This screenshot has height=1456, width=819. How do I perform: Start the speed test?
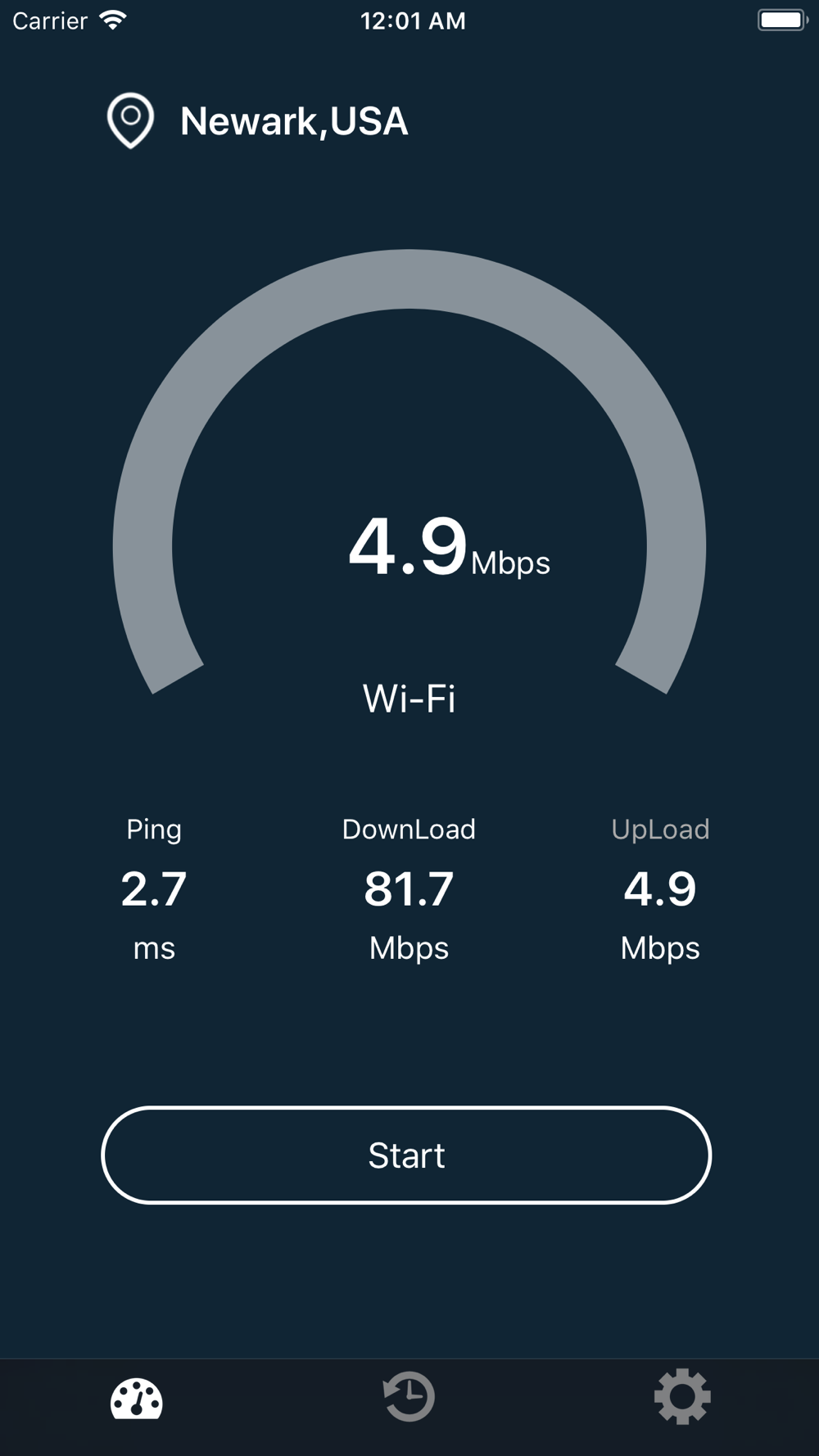tap(406, 1155)
